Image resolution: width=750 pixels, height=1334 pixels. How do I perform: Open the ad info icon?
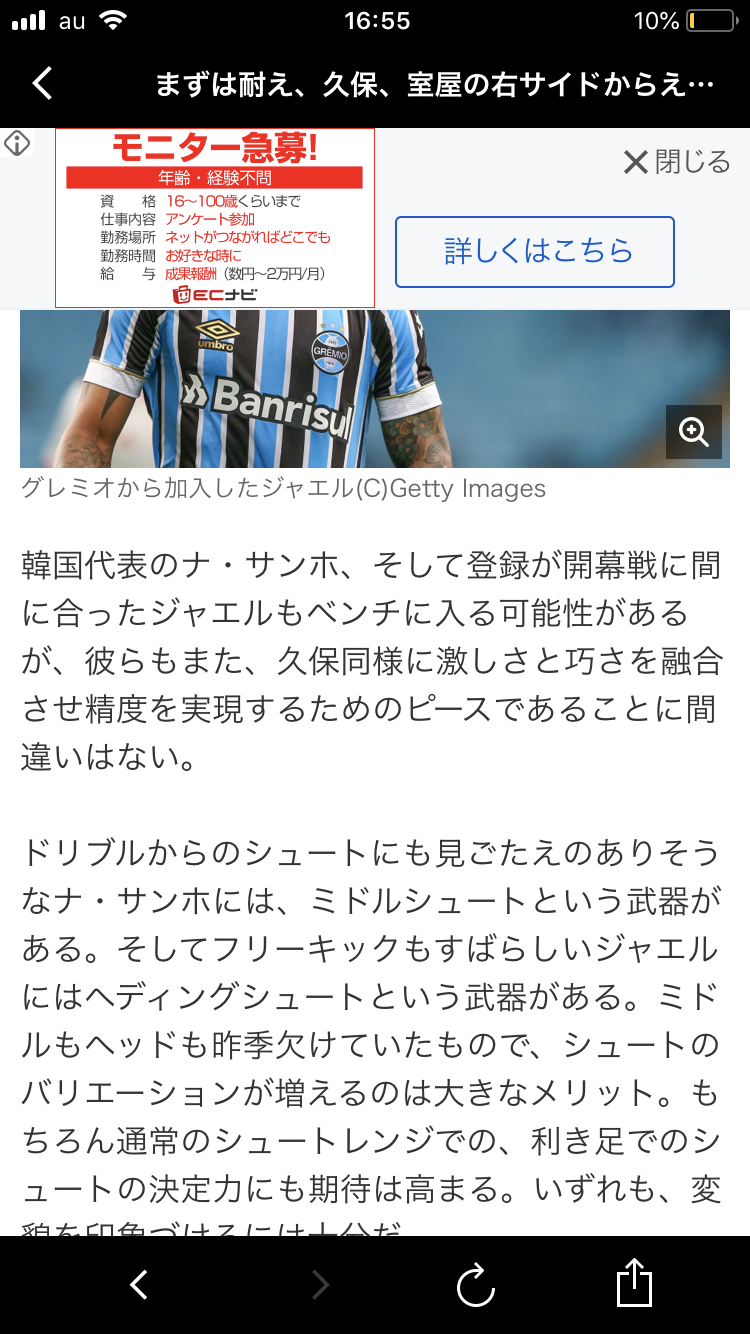pyautogui.click(x=17, y=144)
